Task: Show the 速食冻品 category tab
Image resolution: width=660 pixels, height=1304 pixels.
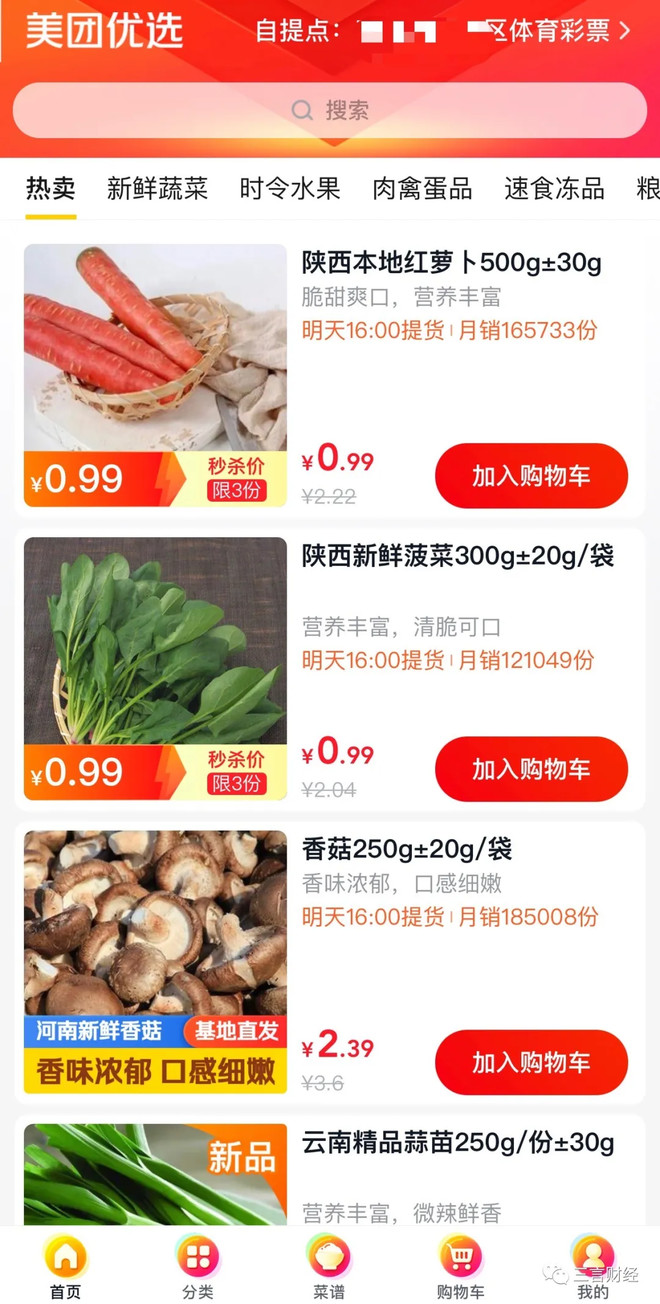Action: click(x=554, y=188)
